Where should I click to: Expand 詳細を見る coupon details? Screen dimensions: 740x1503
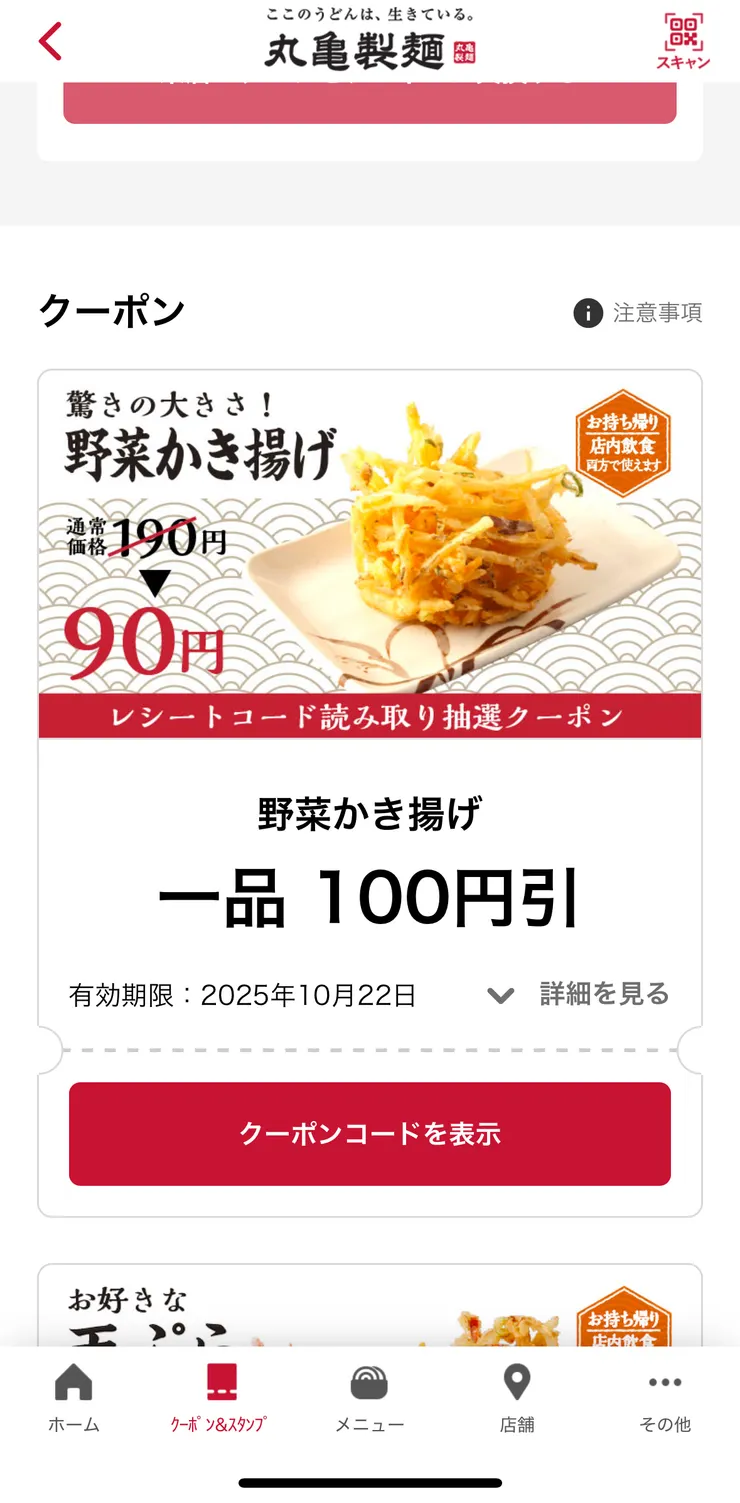[604, 994]
